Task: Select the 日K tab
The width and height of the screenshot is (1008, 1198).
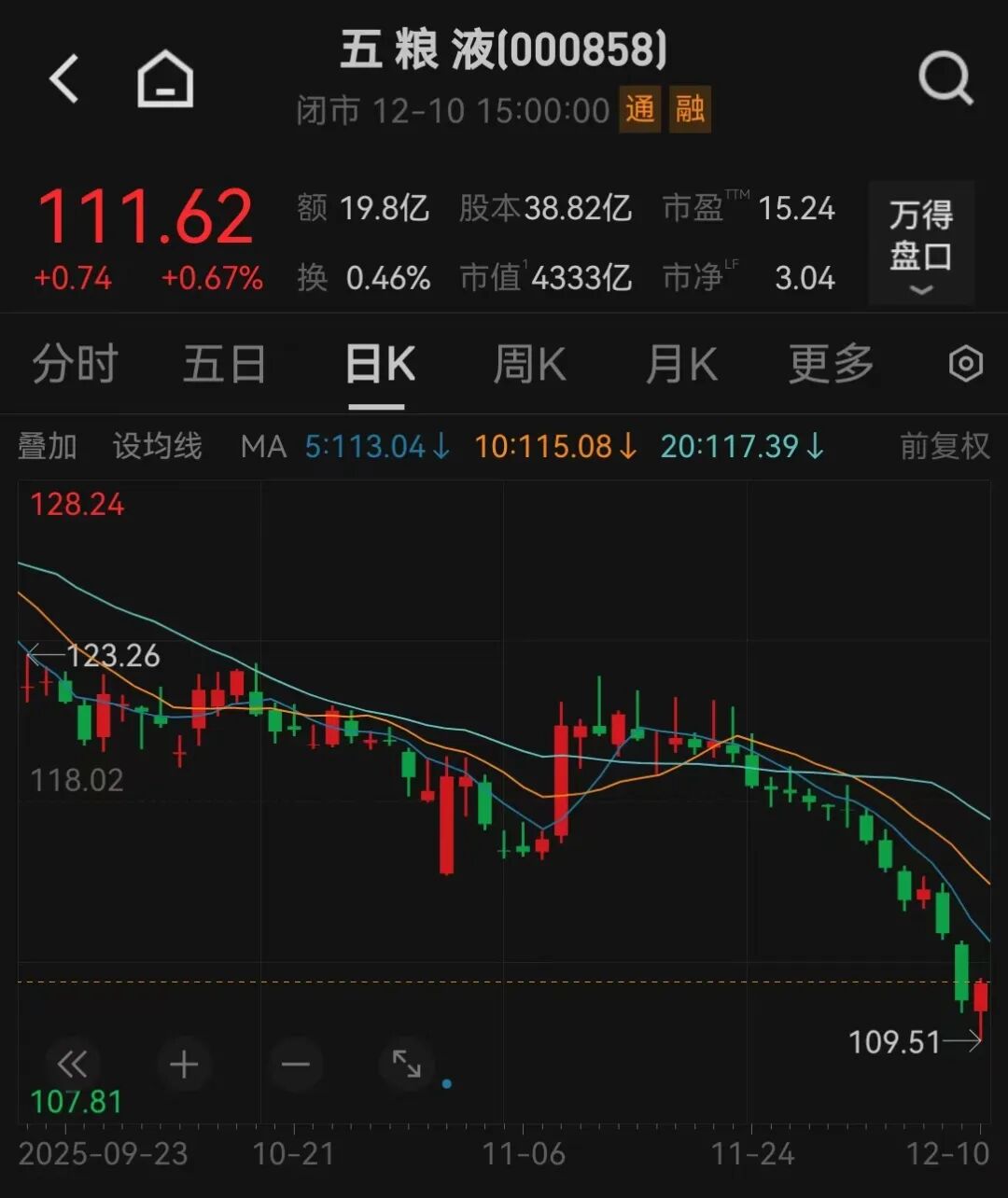Action: (379, 364)
